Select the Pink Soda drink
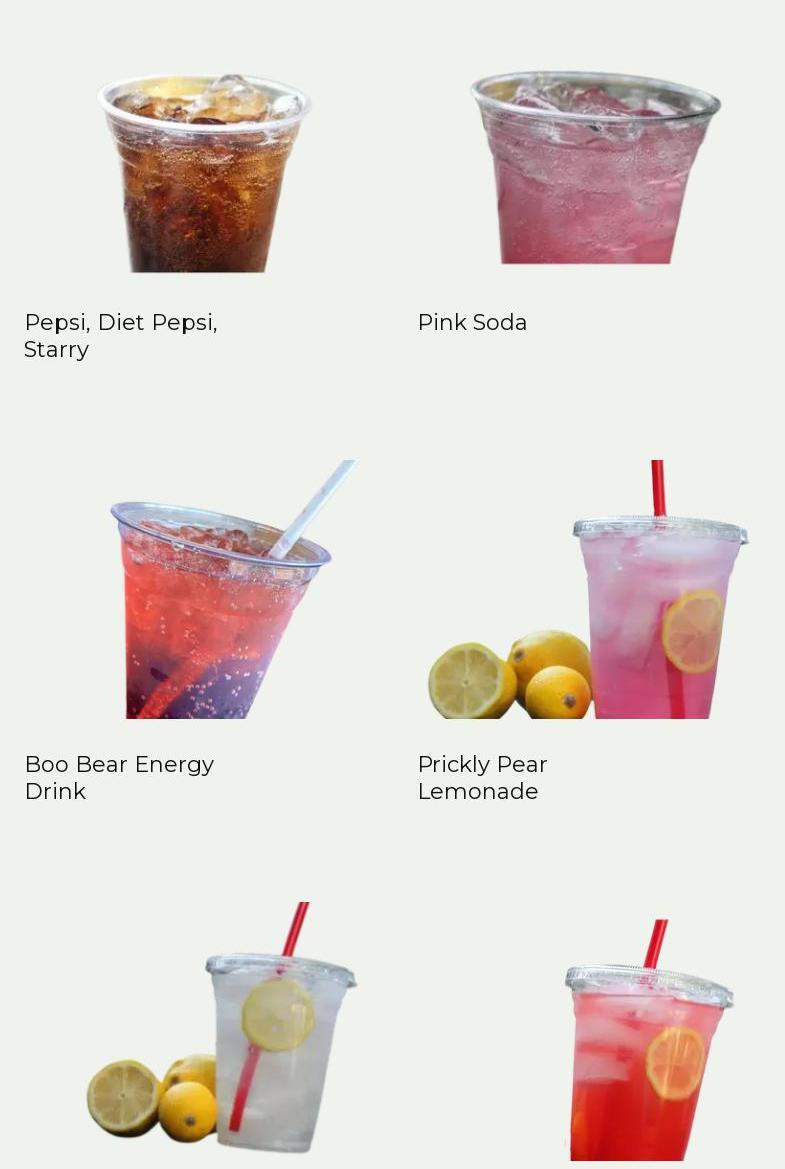The image size is (785, 1169). click(x=472, y=322)
